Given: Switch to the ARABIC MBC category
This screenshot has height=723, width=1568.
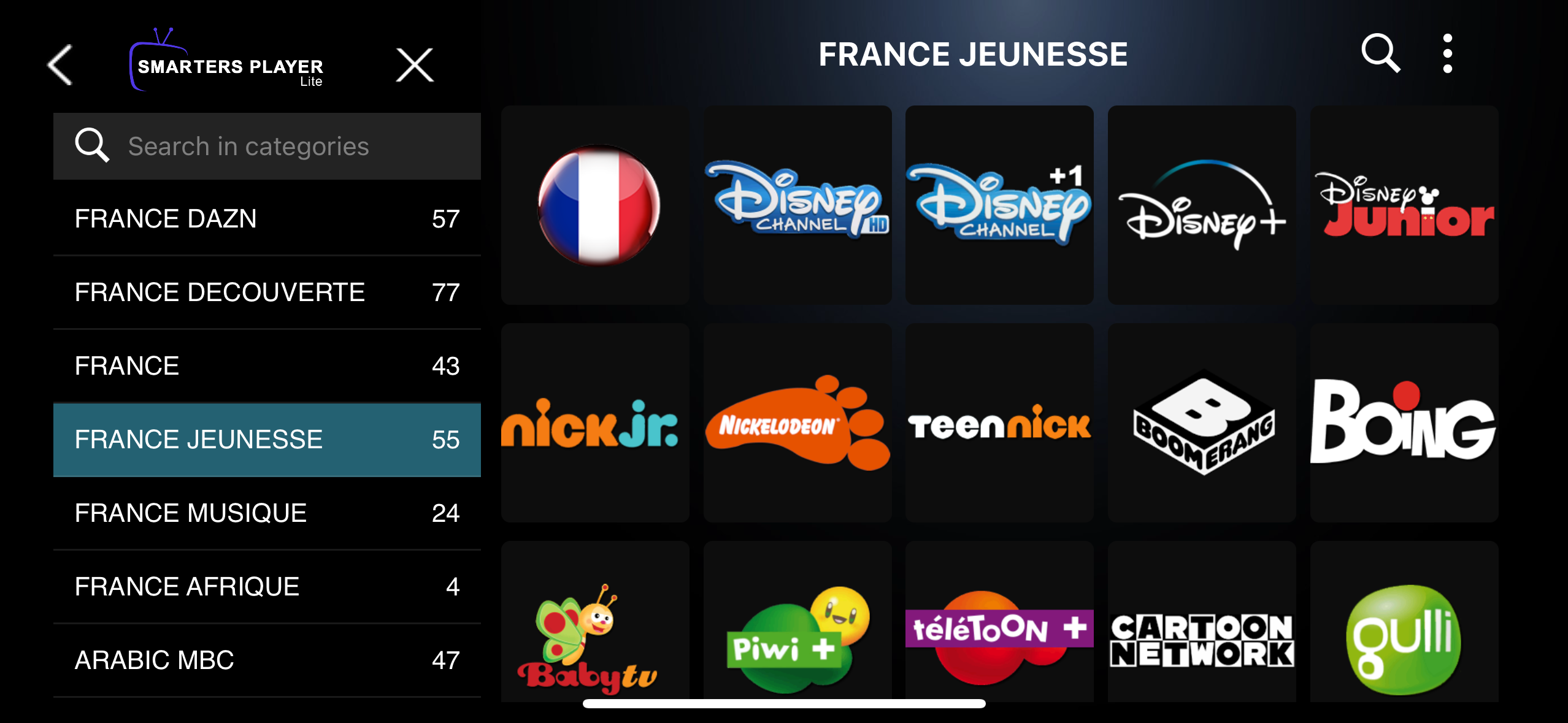Looking at the screenshot, I should [x=267, y=660].
